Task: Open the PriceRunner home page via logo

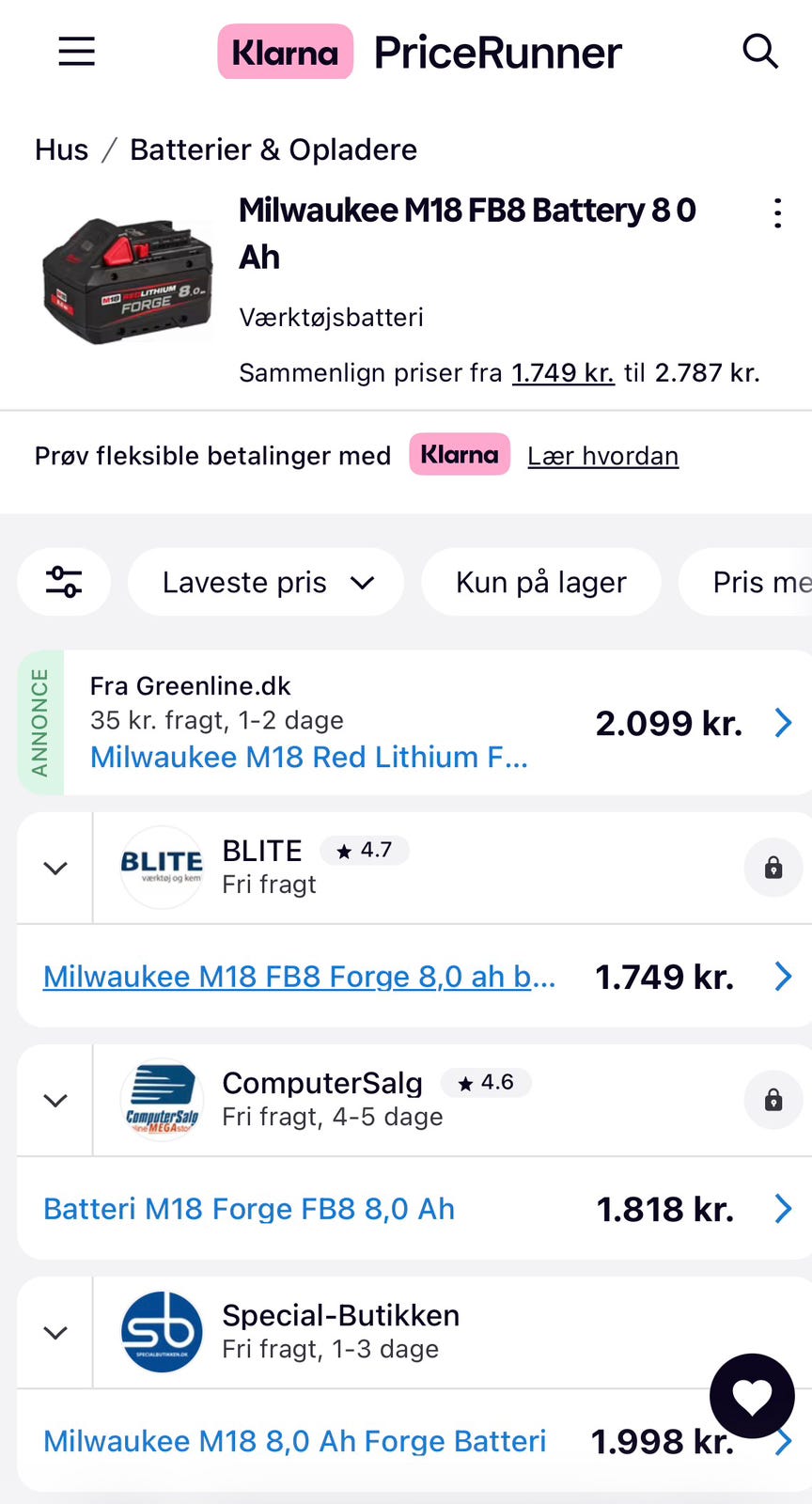Action: [x=497, y=53]
